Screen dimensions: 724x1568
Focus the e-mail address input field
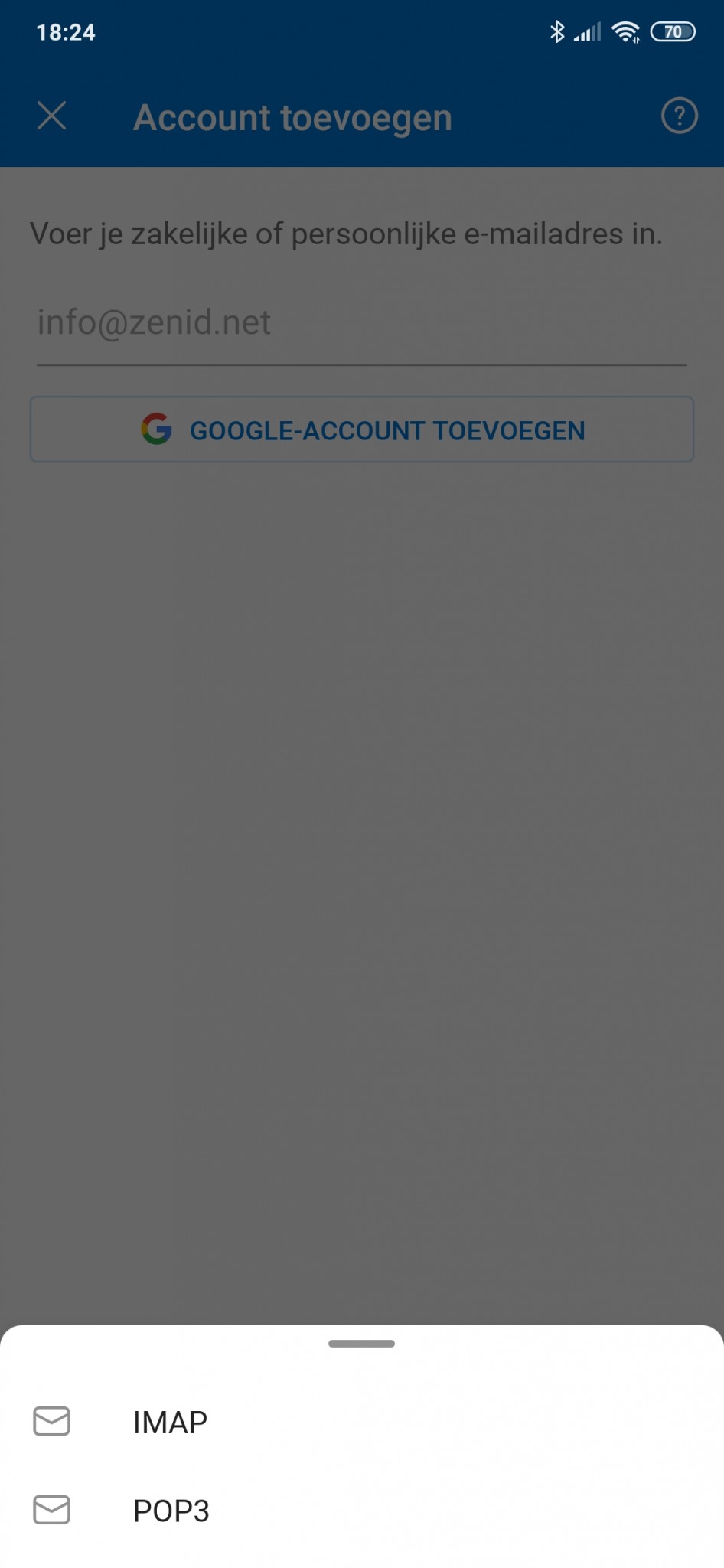362,324
